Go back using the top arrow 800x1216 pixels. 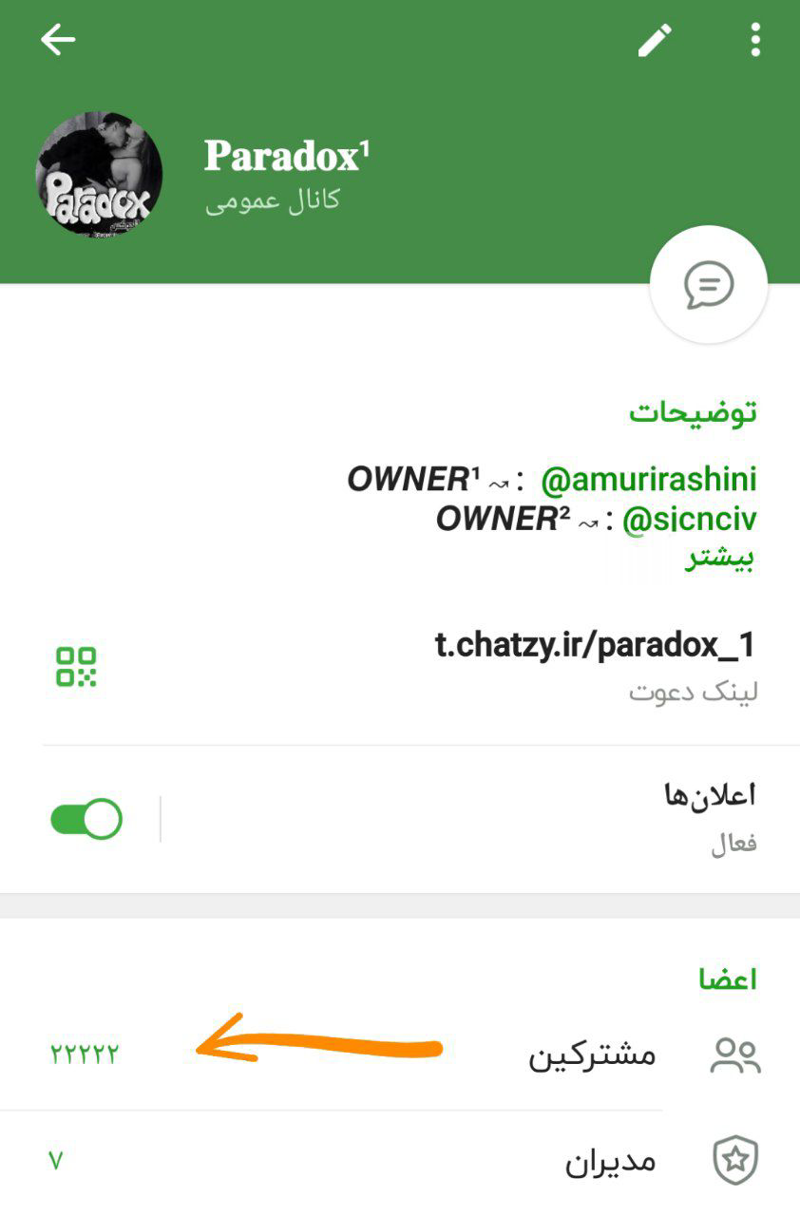(58, 40)
